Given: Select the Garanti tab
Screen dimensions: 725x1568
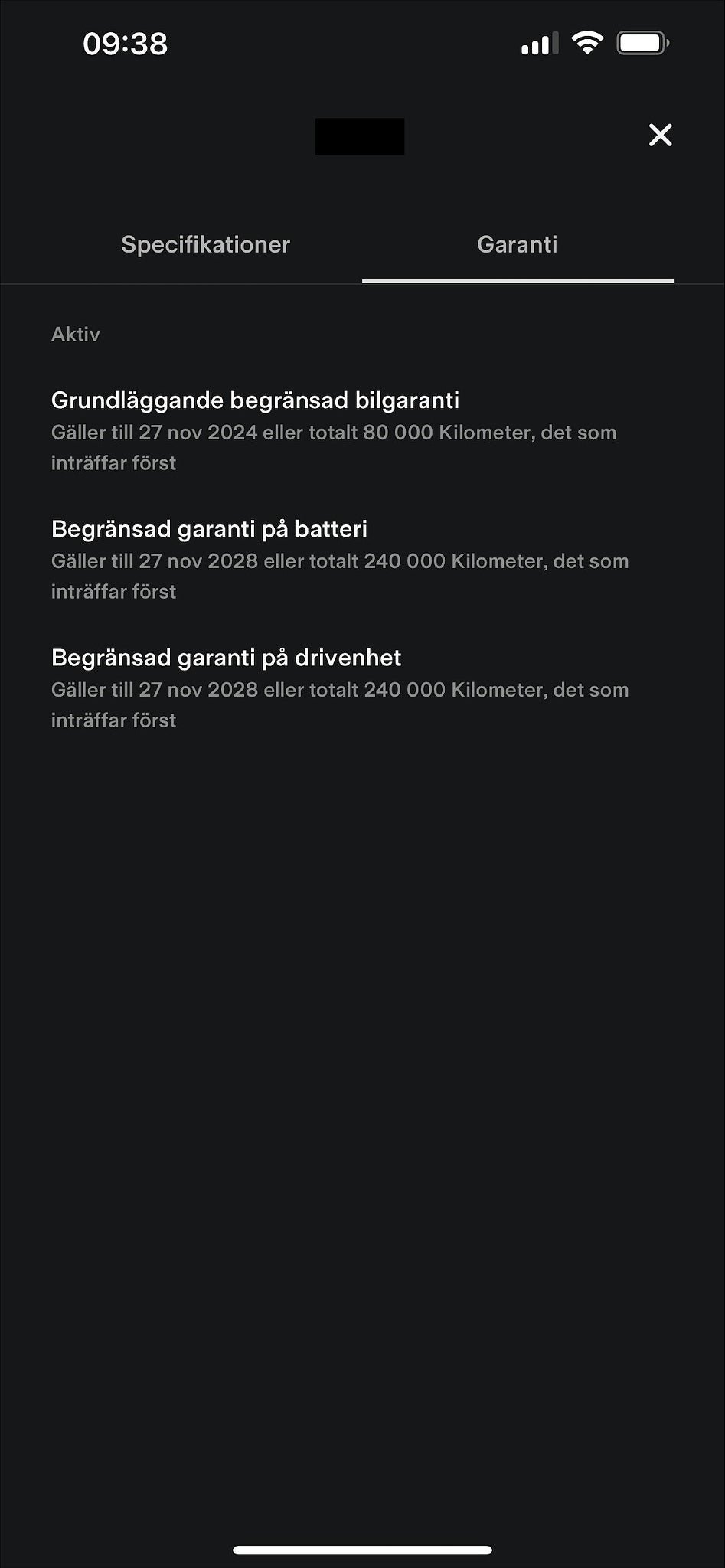Looking at the screenshot, I should pyautogui.click(x=517, y=245).
